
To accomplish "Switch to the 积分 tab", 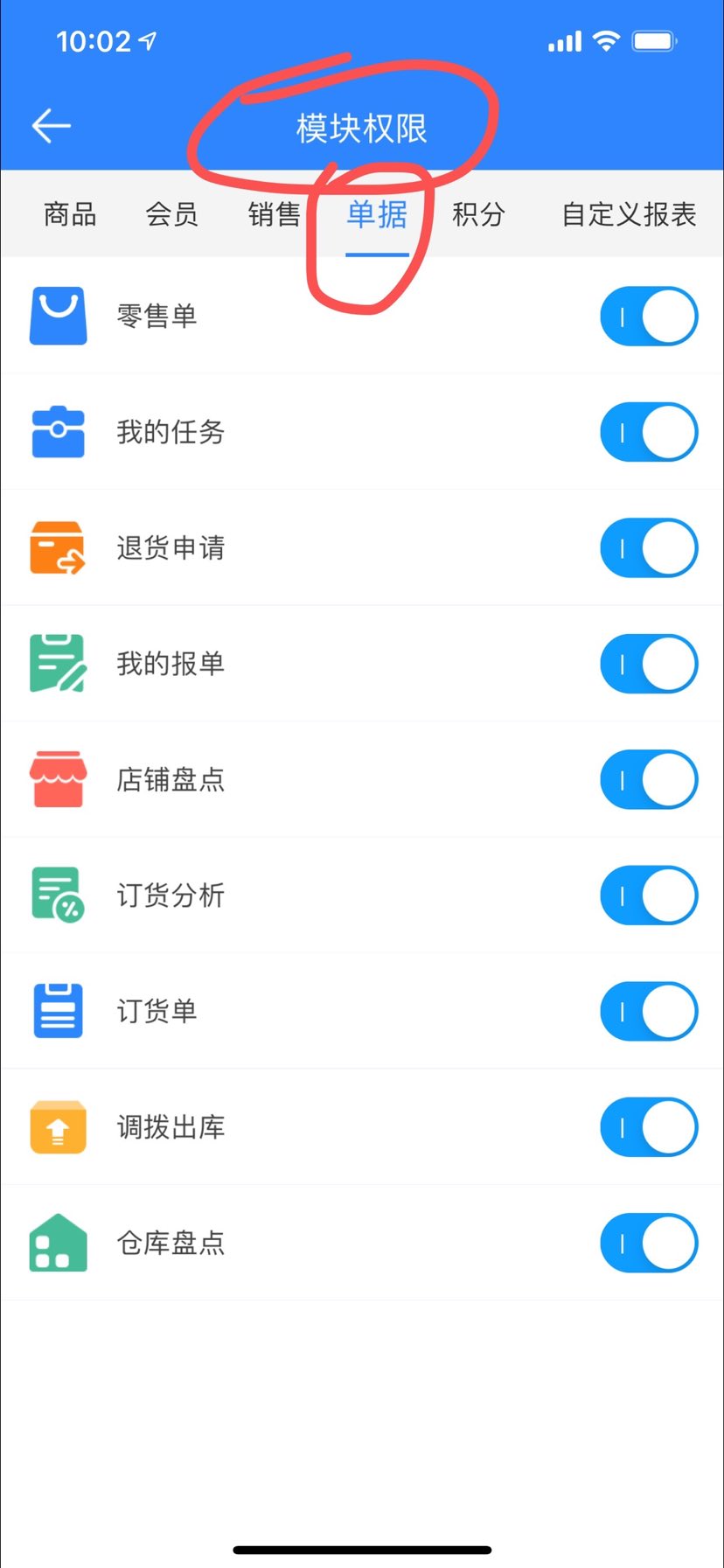I will pos(478,214).
